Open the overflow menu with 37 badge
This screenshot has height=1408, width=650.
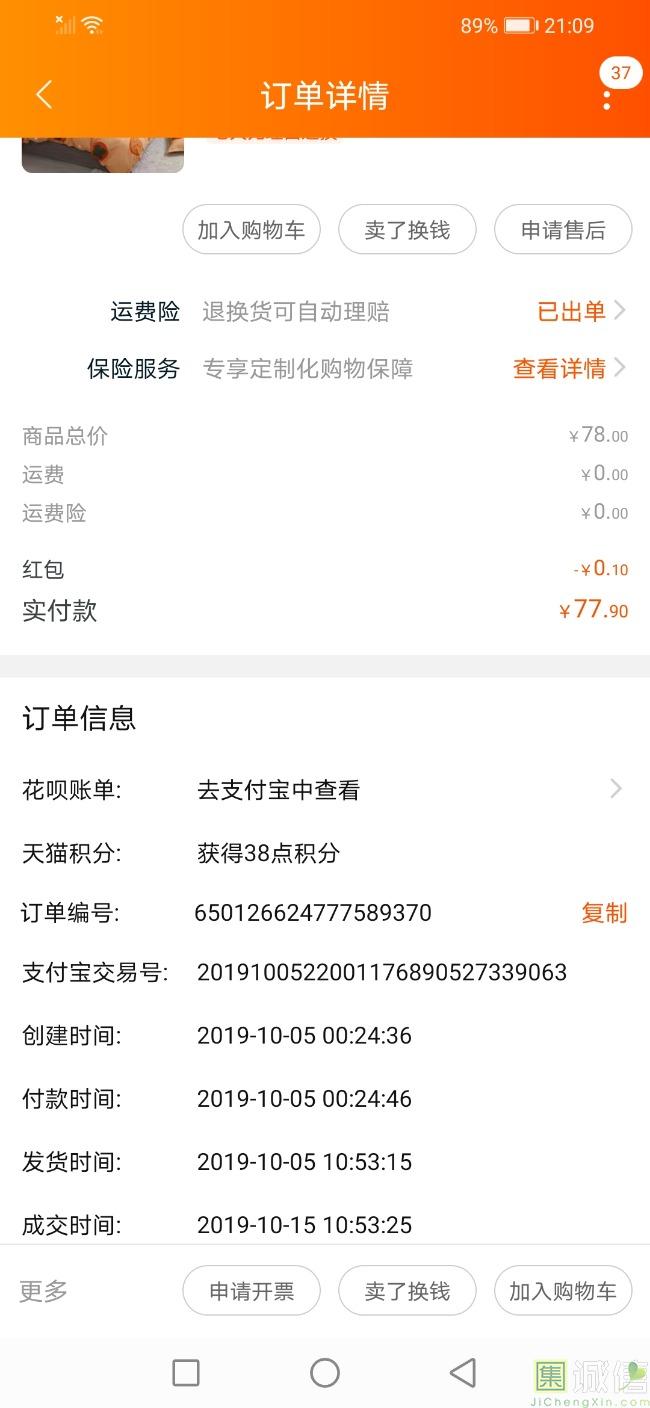point(607,97)
